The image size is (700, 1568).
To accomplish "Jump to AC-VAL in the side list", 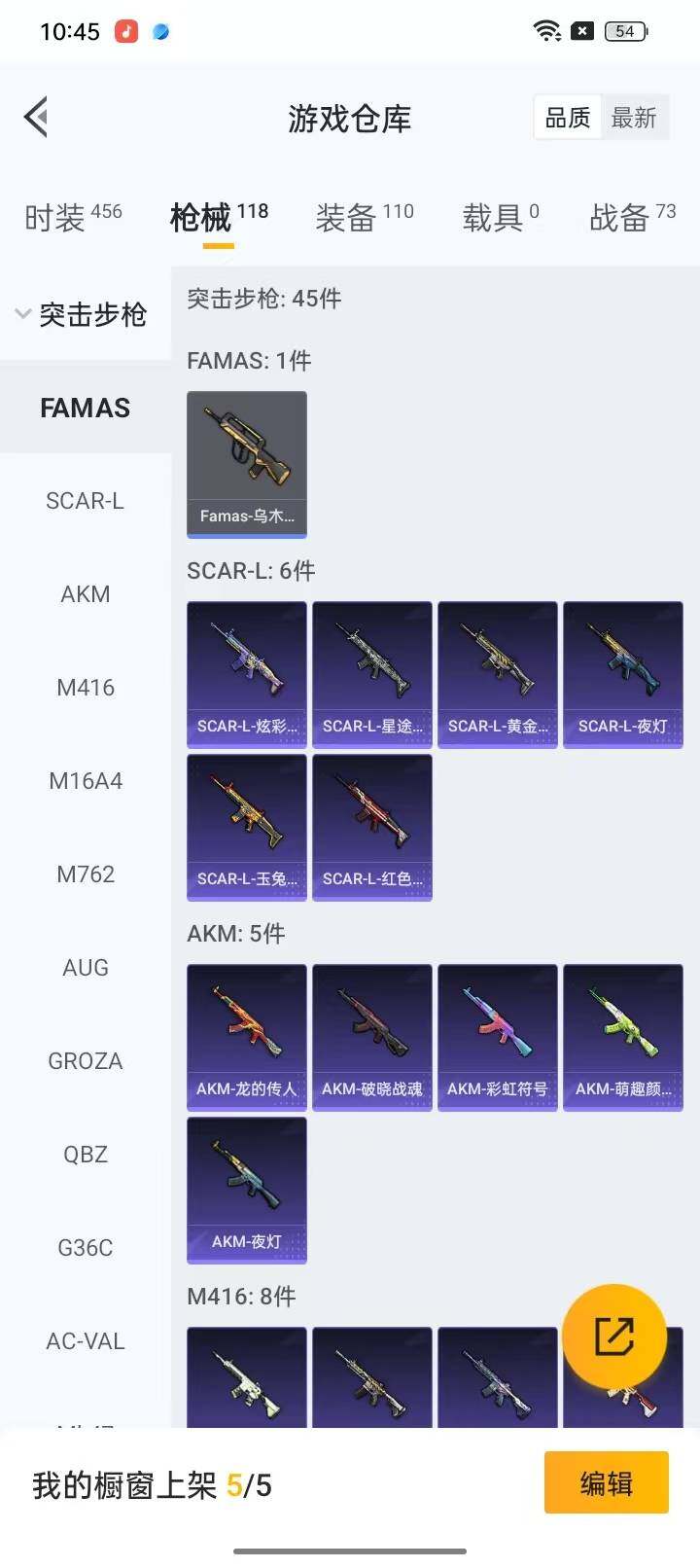I will 86,1341.
